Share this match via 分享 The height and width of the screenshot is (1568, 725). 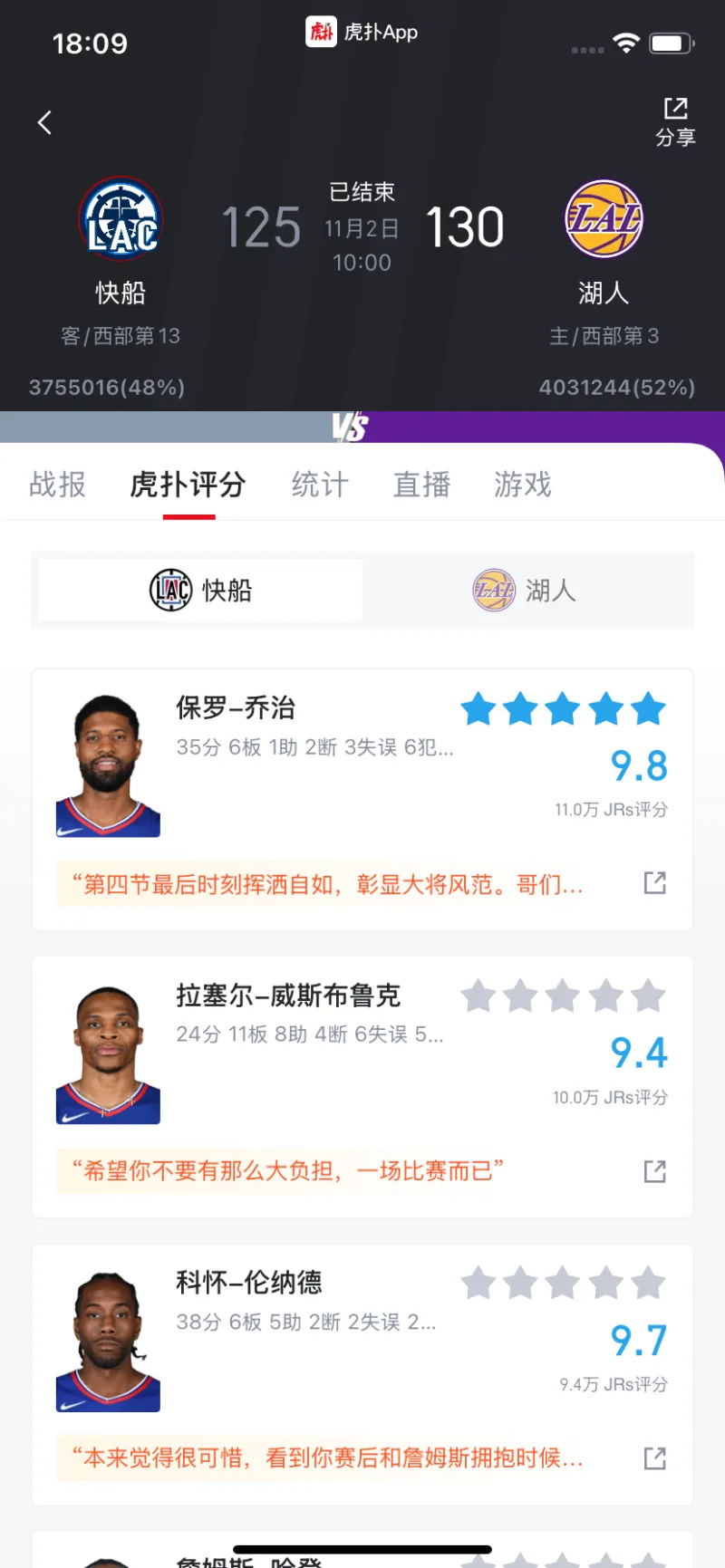click(x=675, y=121)
